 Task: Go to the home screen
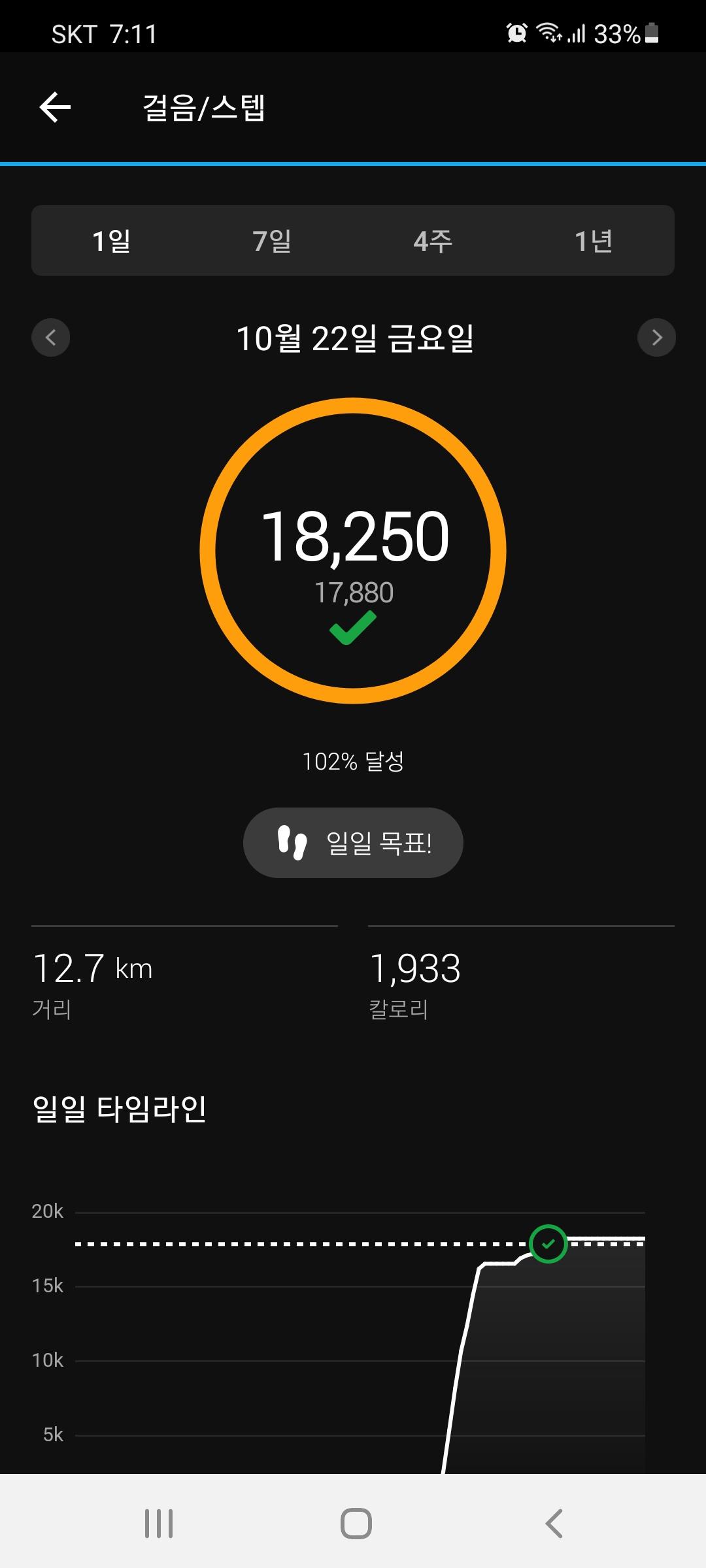(356, 1524)
